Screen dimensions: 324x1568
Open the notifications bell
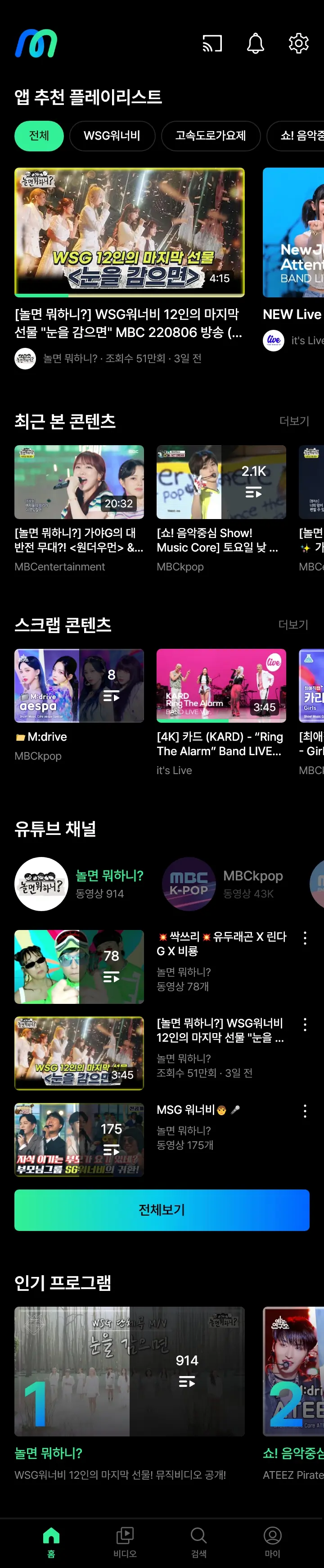tap(255, 43)
